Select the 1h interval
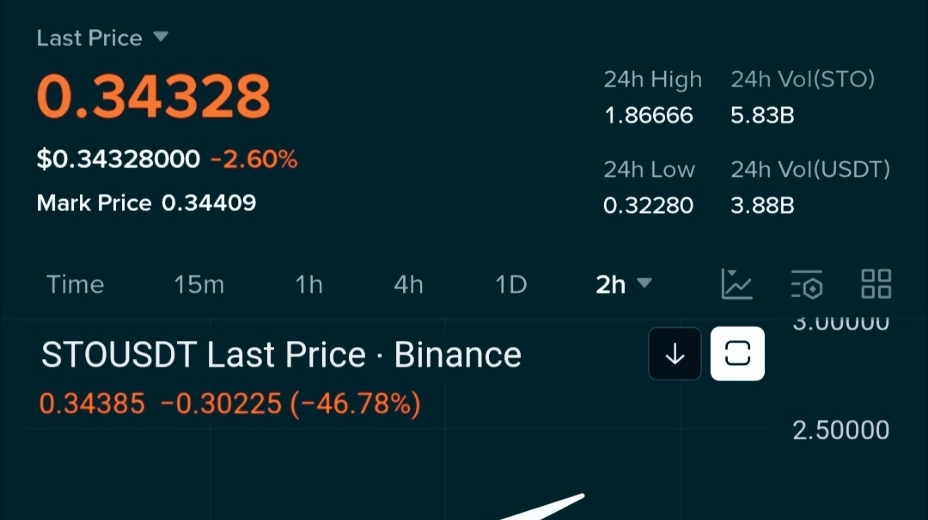928x520 pixels. click(x=309, y=285)
